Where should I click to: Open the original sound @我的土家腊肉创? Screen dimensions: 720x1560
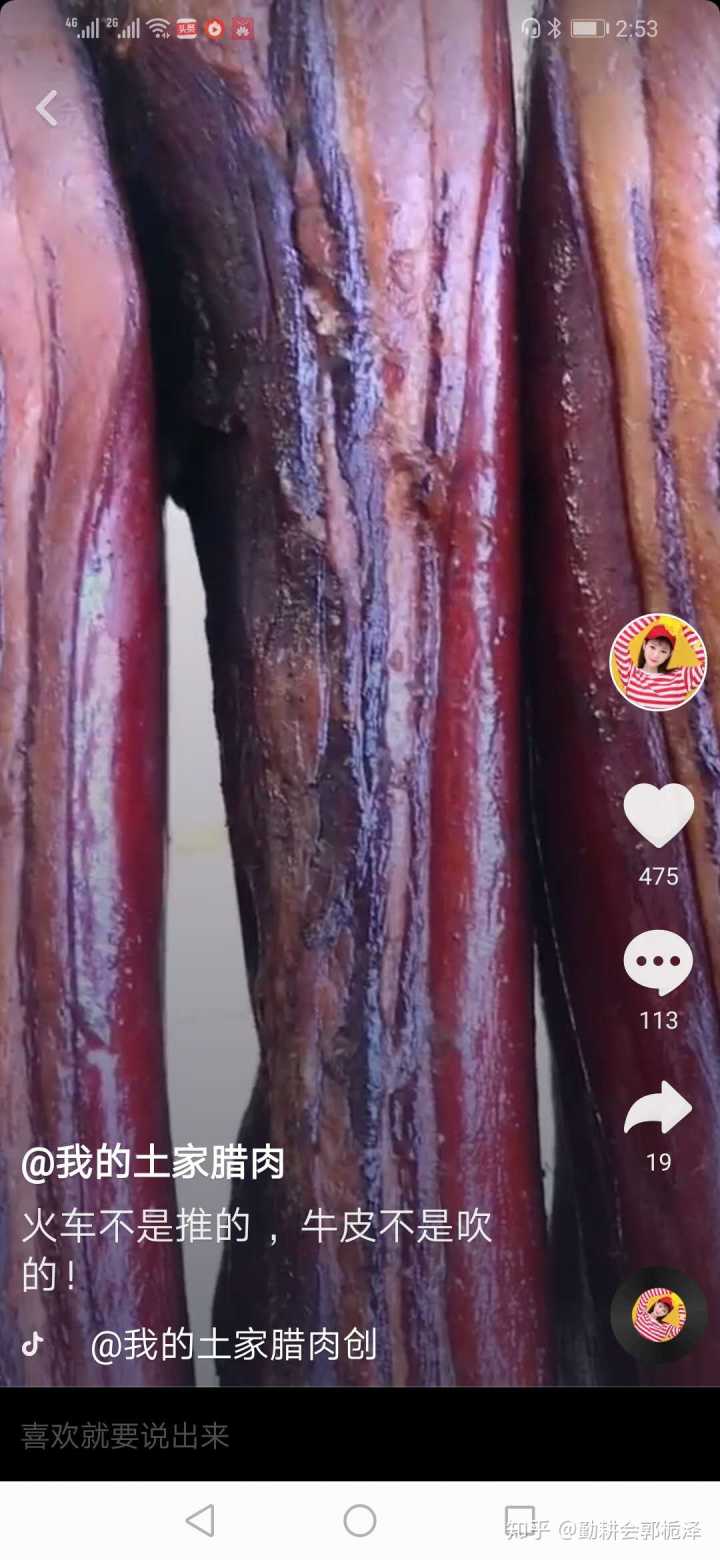click(x=233, y=1345)
